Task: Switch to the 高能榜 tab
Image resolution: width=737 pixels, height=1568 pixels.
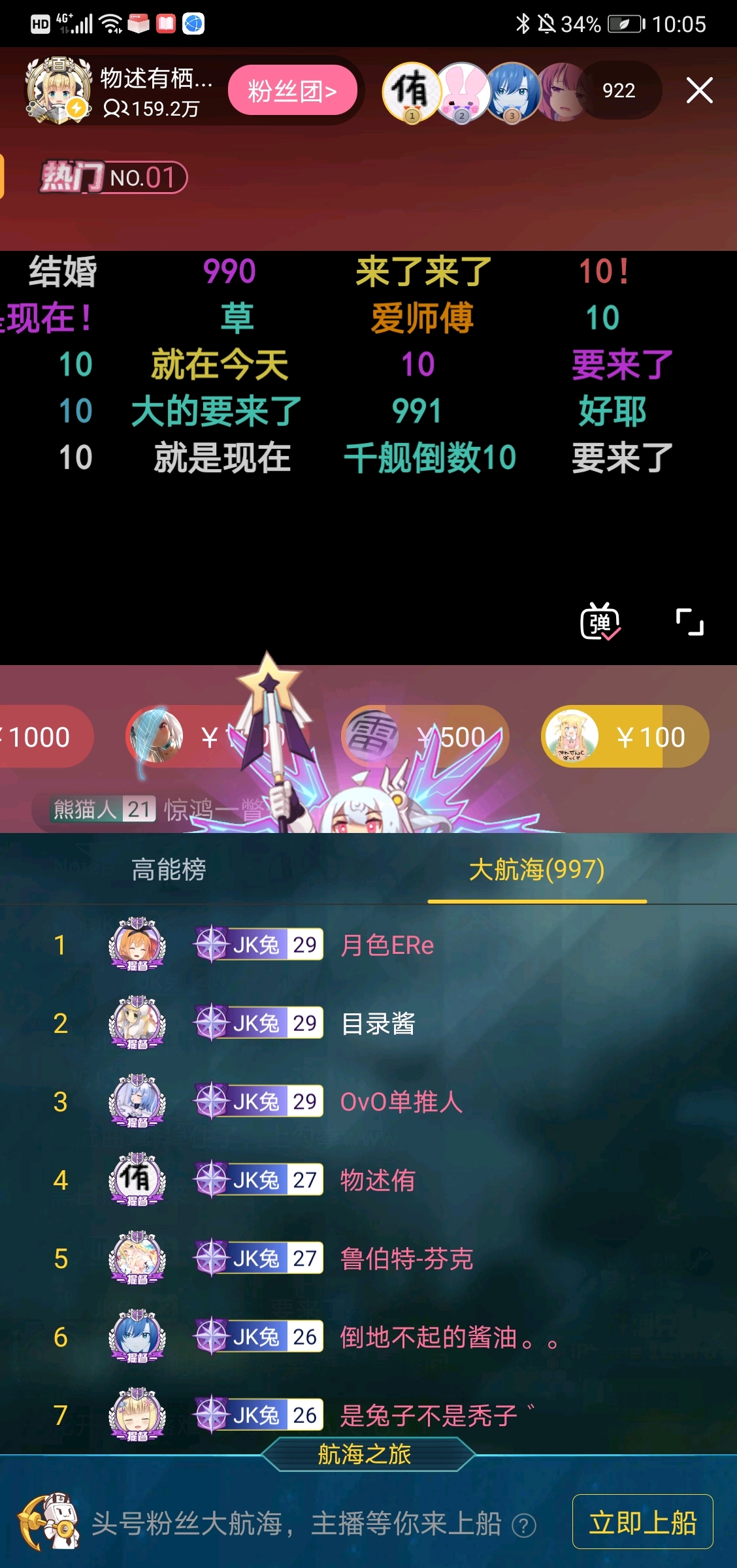Action: click(x=169, y=870)
